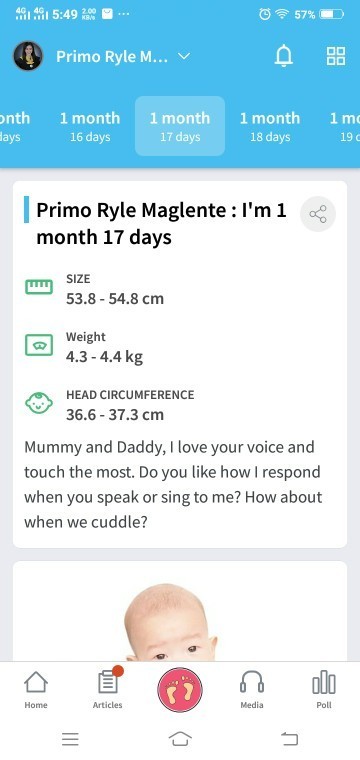Select the 1 month 16 days tab
This screenshot has width=360, height=760.
point(90,126)
